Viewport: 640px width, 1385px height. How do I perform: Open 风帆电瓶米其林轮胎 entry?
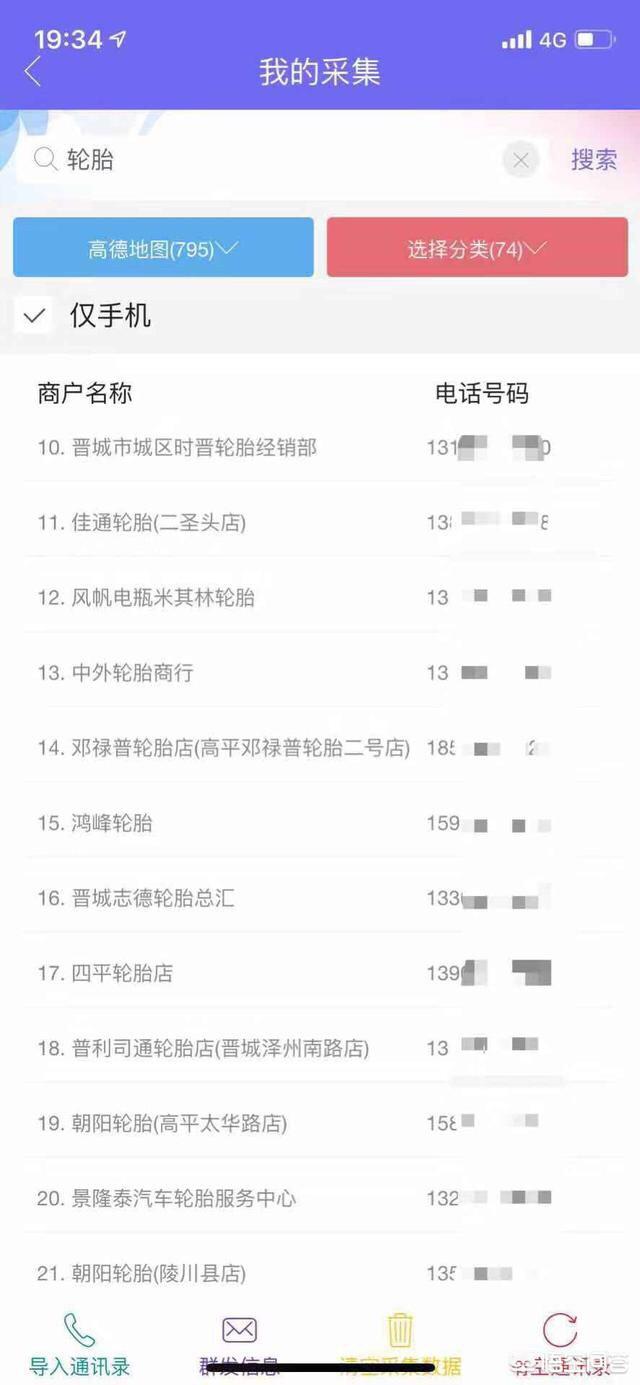click(320, 597)
